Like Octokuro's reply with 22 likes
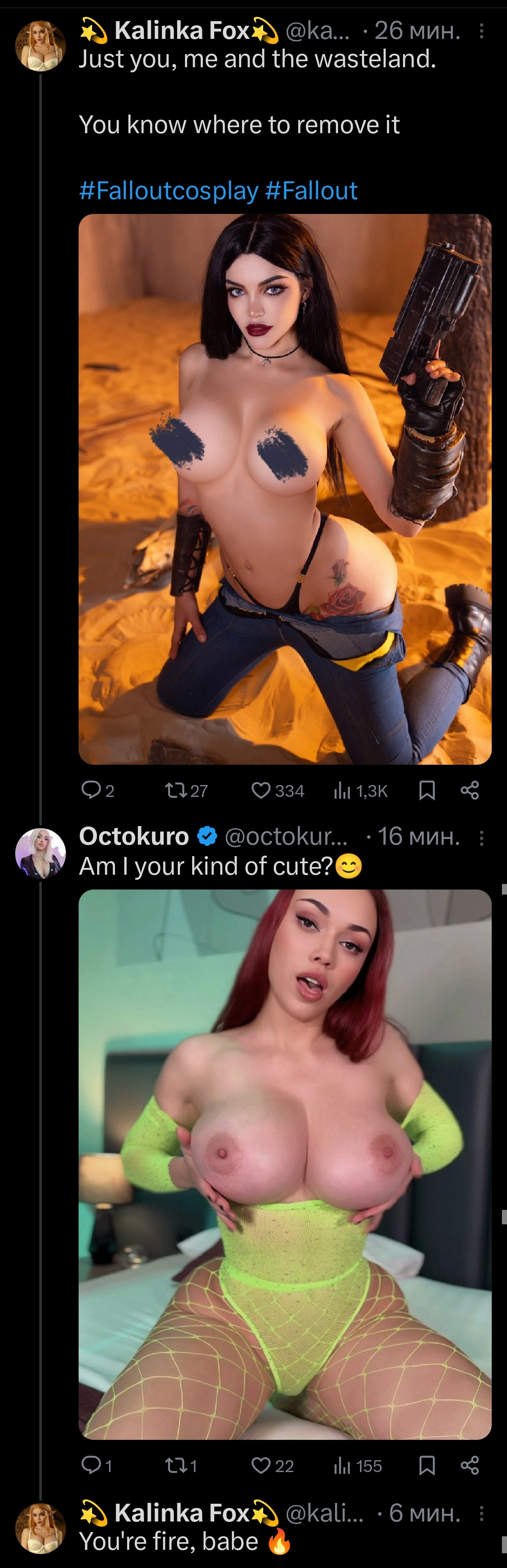This screenshot has width=507, height=1568. pyautogui.click(x=273, y=1465)
